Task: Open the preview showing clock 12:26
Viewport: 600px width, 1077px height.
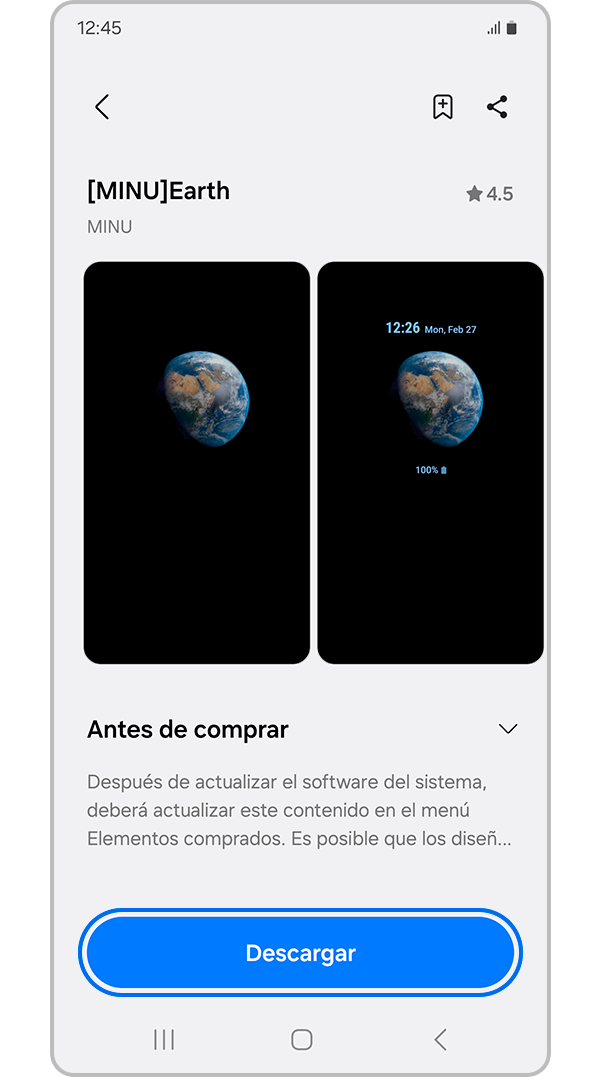Action: (x=430, y=462)
